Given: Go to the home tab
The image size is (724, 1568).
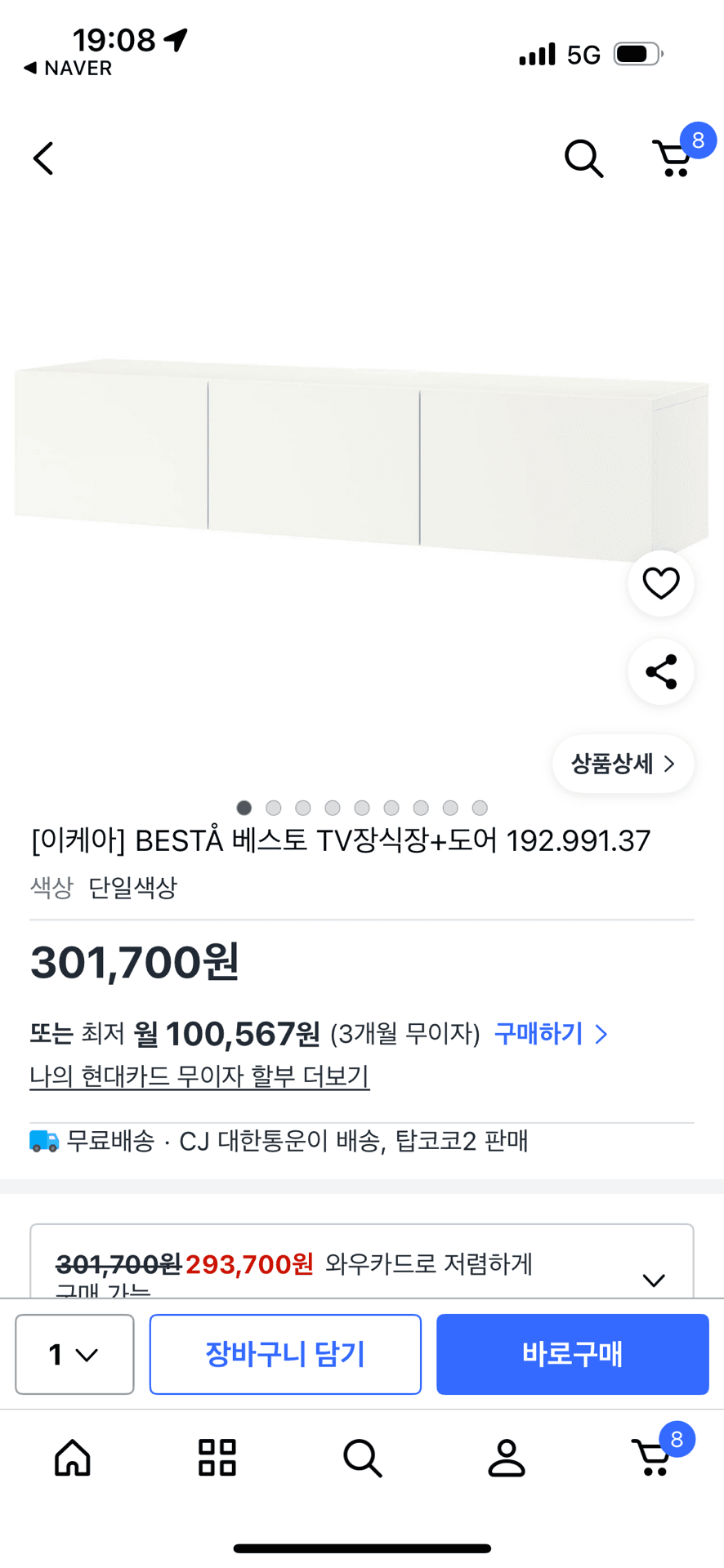Looking at the screenshot, I should coord(73,1458).
